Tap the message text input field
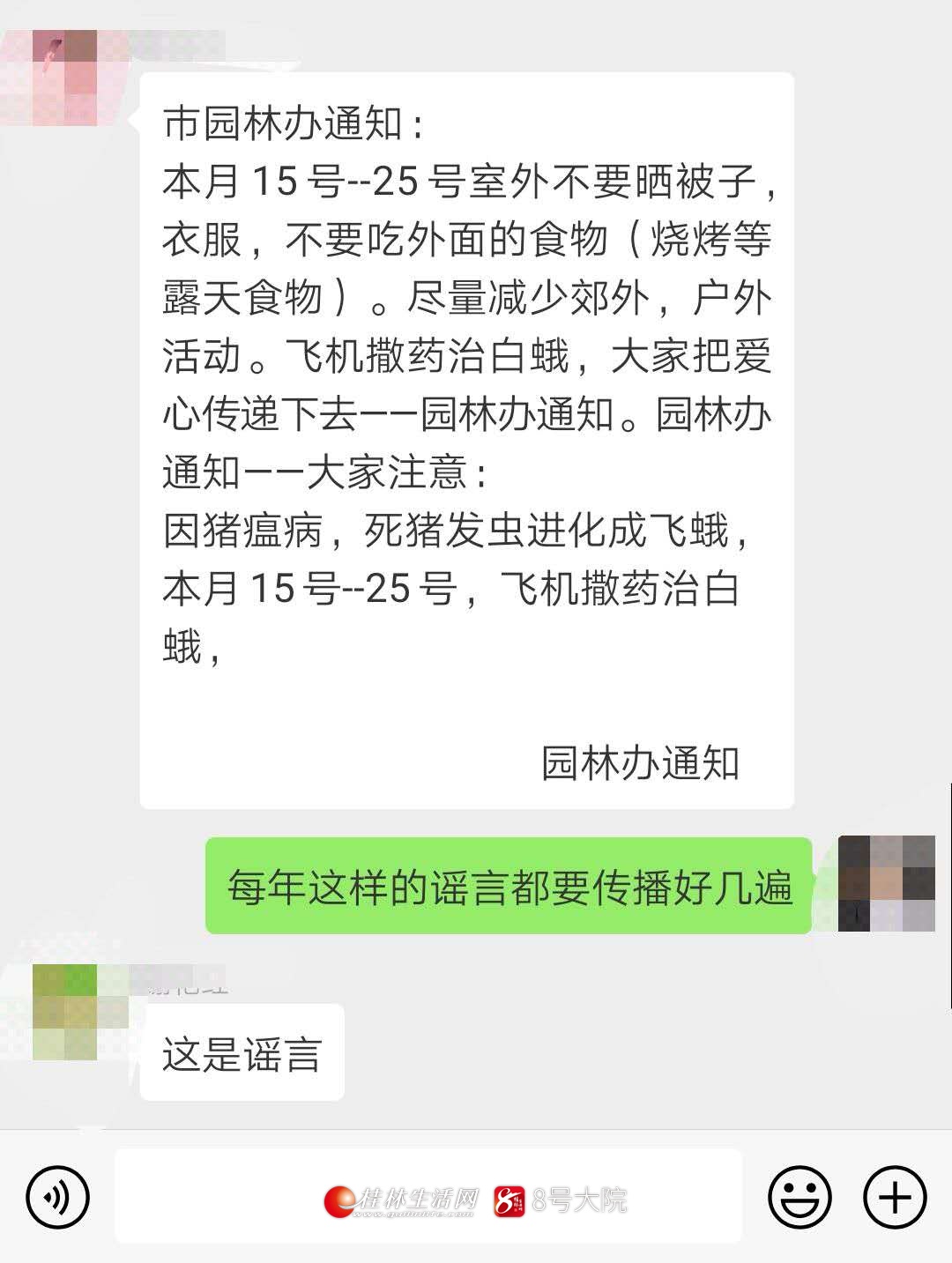 point(428,1197)
